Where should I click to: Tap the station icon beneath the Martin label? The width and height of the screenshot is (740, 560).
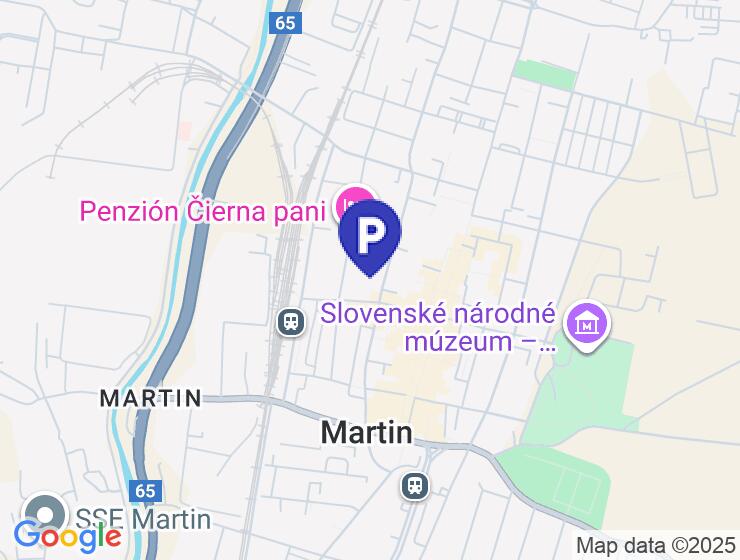(415, 486)
